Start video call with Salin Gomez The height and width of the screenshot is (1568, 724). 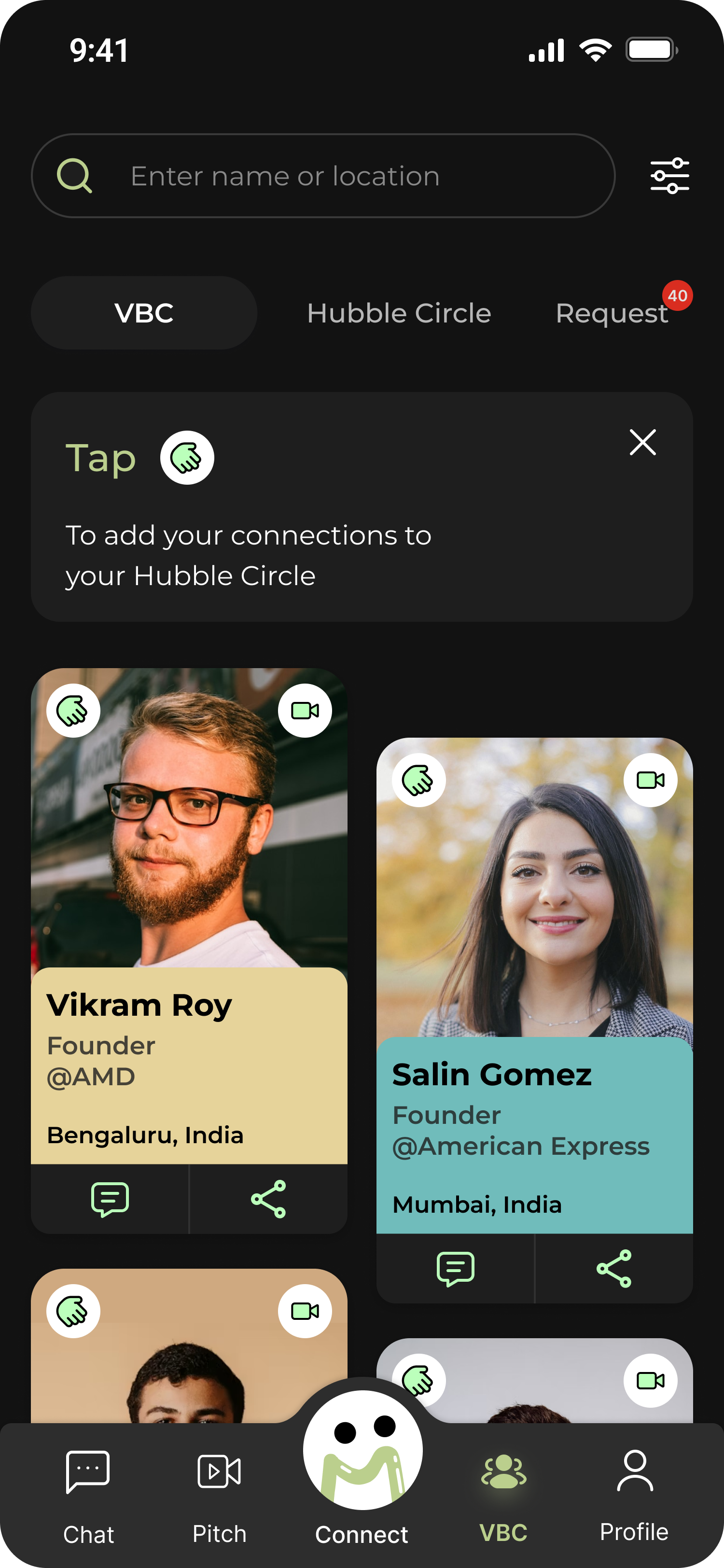tap(650, 780)
